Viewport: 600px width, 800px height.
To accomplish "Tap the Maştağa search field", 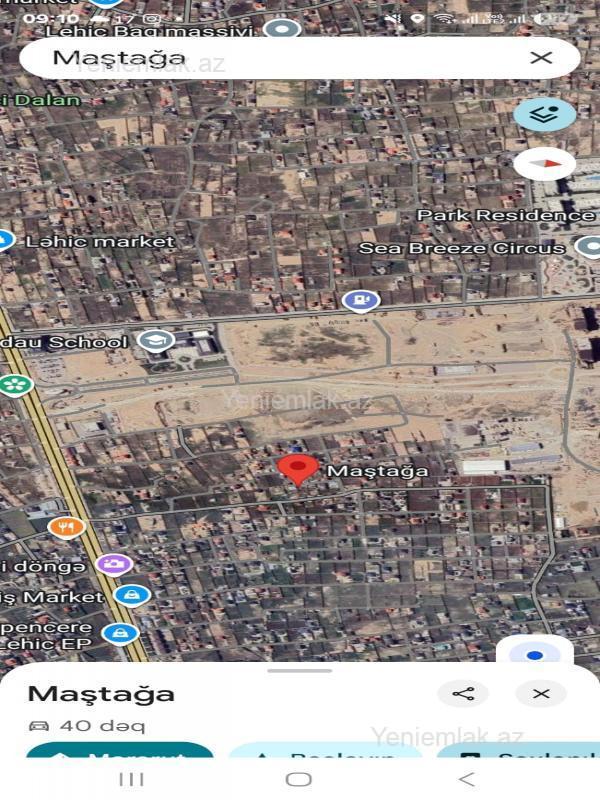I will pos(270,58).
